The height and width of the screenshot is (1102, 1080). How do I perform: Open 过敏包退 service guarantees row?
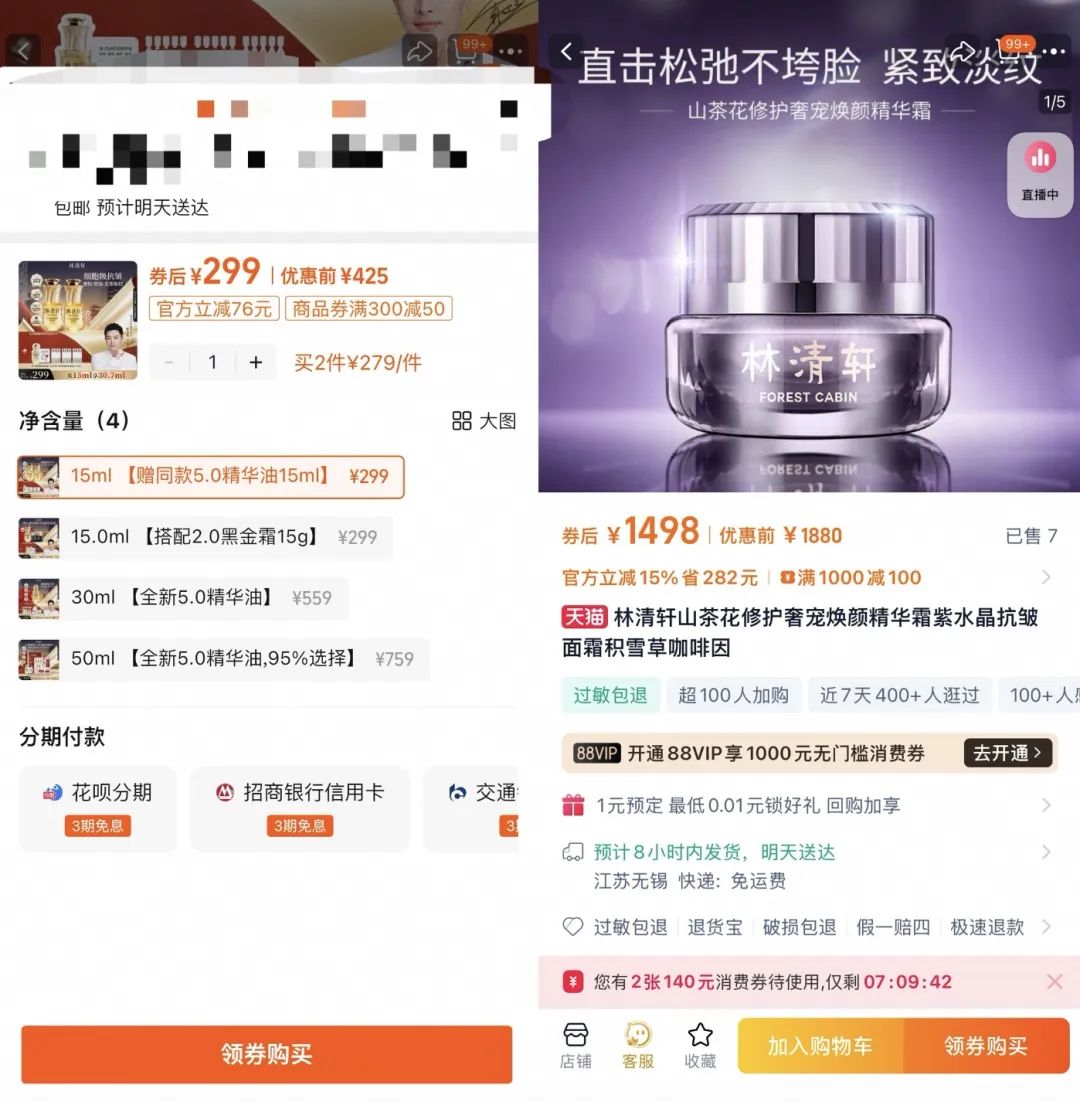805,927
